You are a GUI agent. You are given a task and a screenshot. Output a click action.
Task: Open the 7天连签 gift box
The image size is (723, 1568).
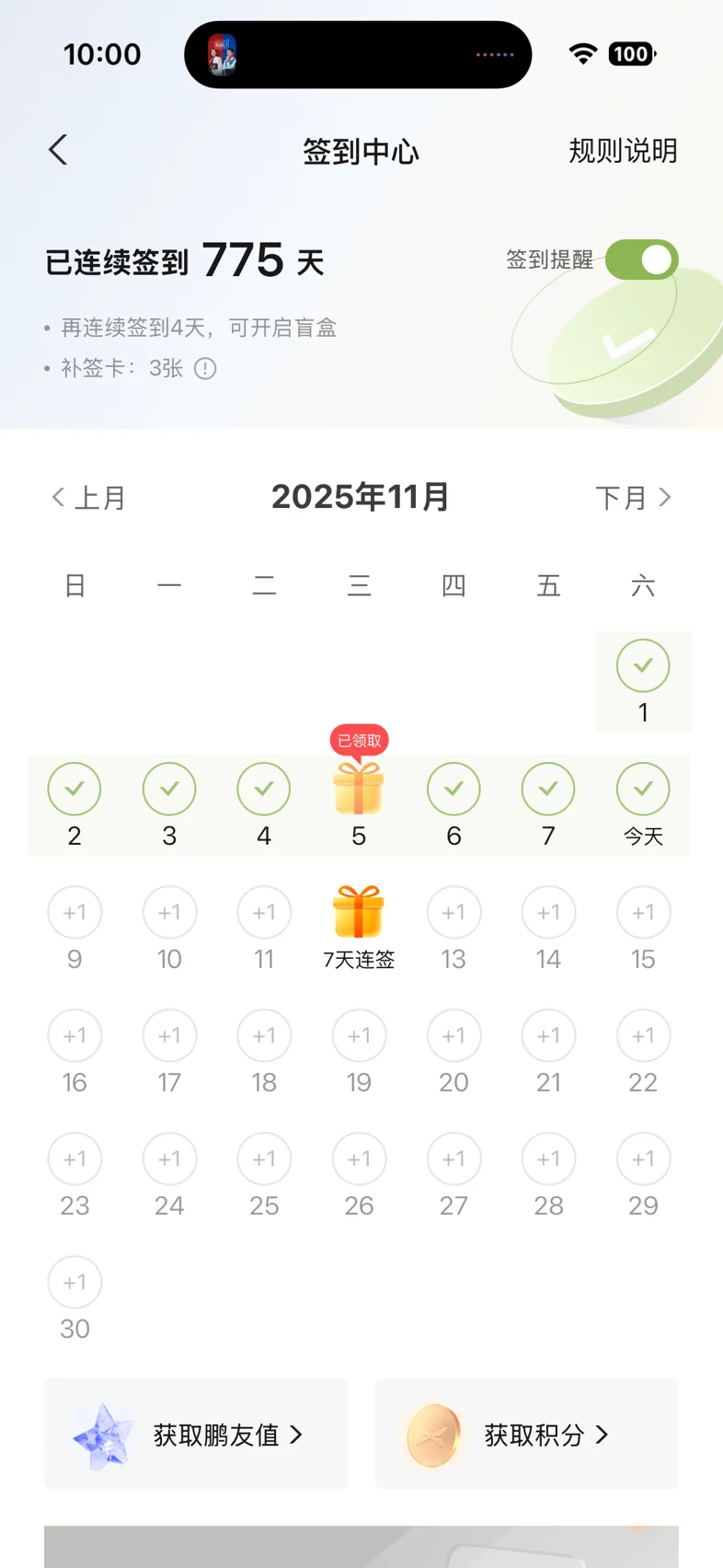pos(359,913)
